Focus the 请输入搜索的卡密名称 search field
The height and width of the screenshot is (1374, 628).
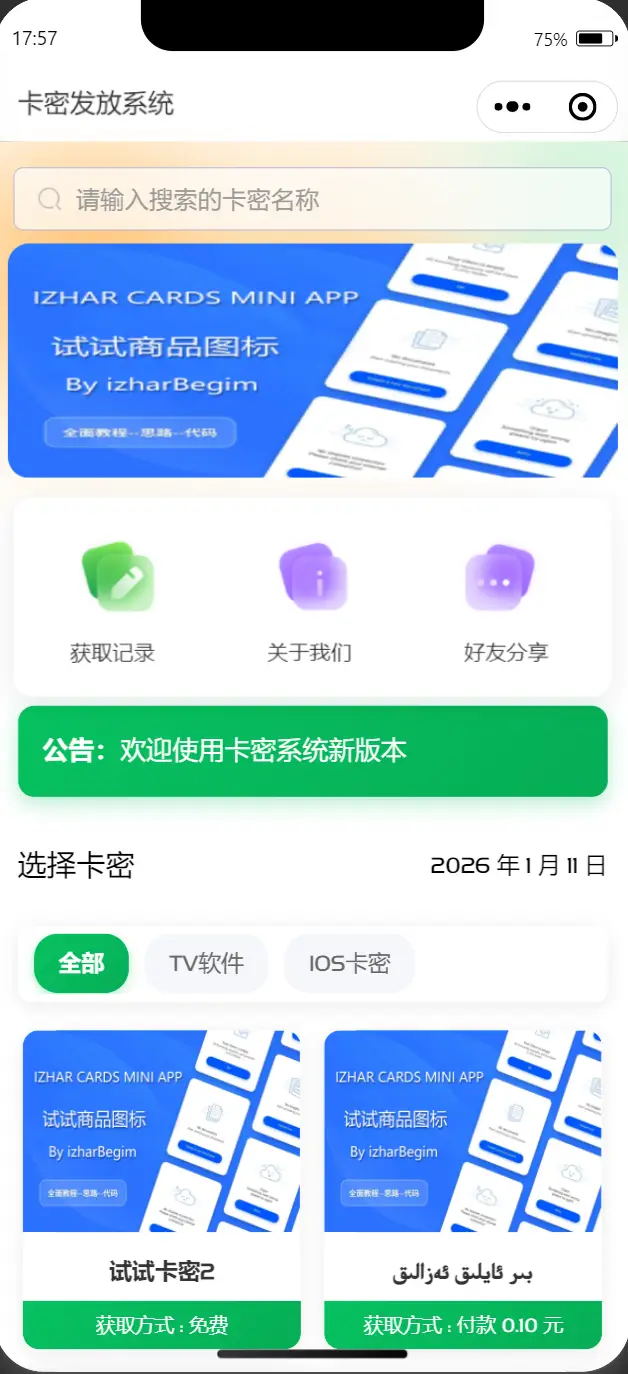pos(312,199)
